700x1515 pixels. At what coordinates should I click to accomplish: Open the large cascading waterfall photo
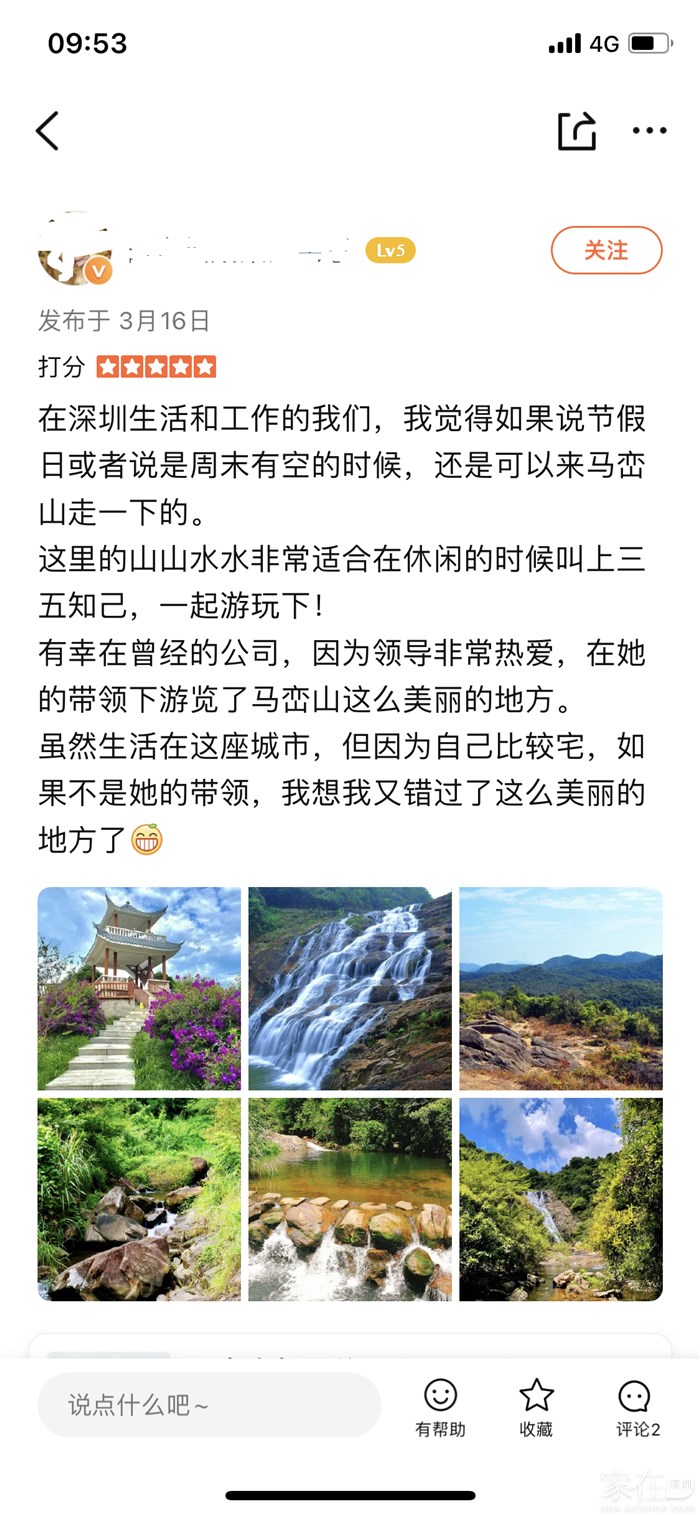click(x=350, y=988)
